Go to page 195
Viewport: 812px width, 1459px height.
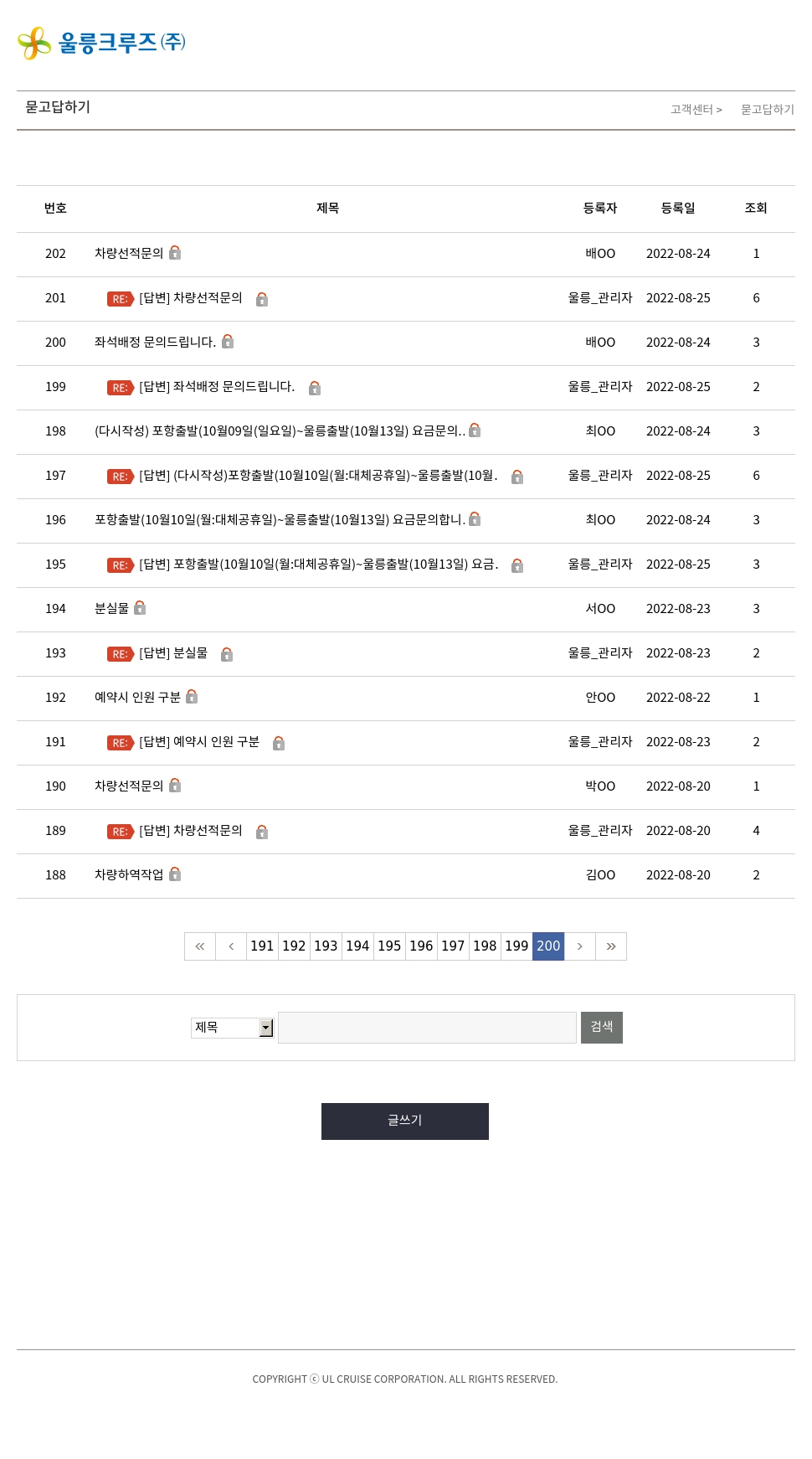point(389,946)
